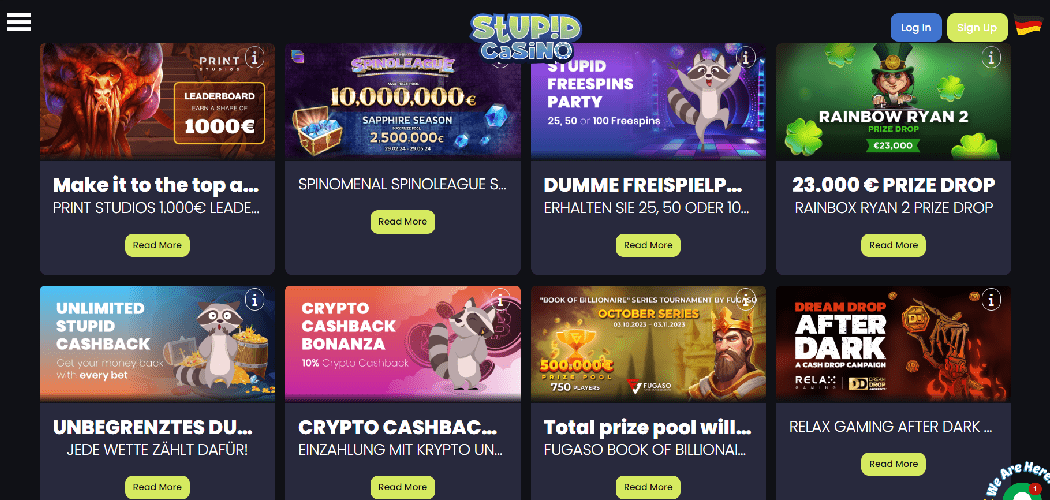This screenshot has height=500, width=1050.
Task: Show info icon on Rainbow Ryan 2 banner
Action: (991, 58)
